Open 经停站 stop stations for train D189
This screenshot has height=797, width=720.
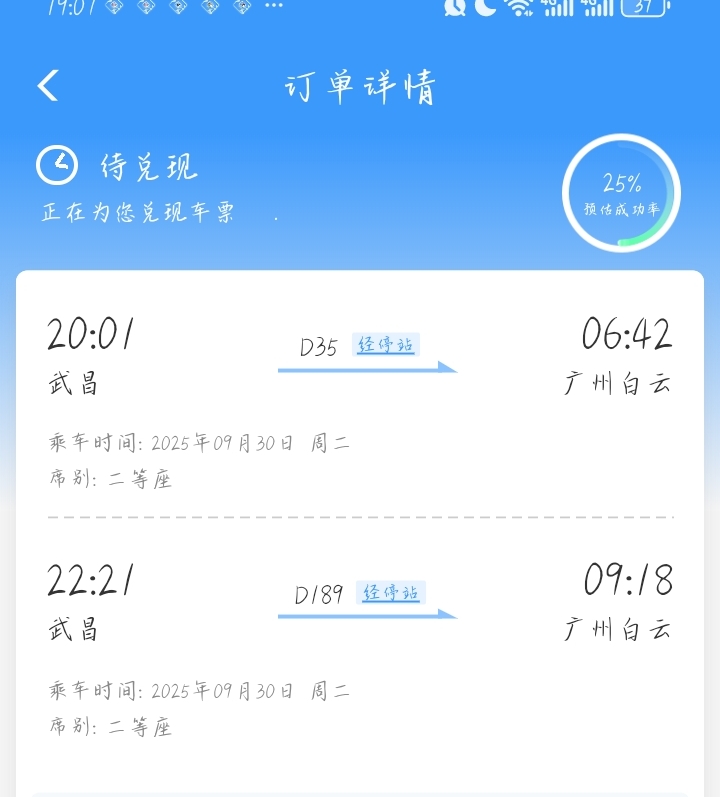(392, 592)
